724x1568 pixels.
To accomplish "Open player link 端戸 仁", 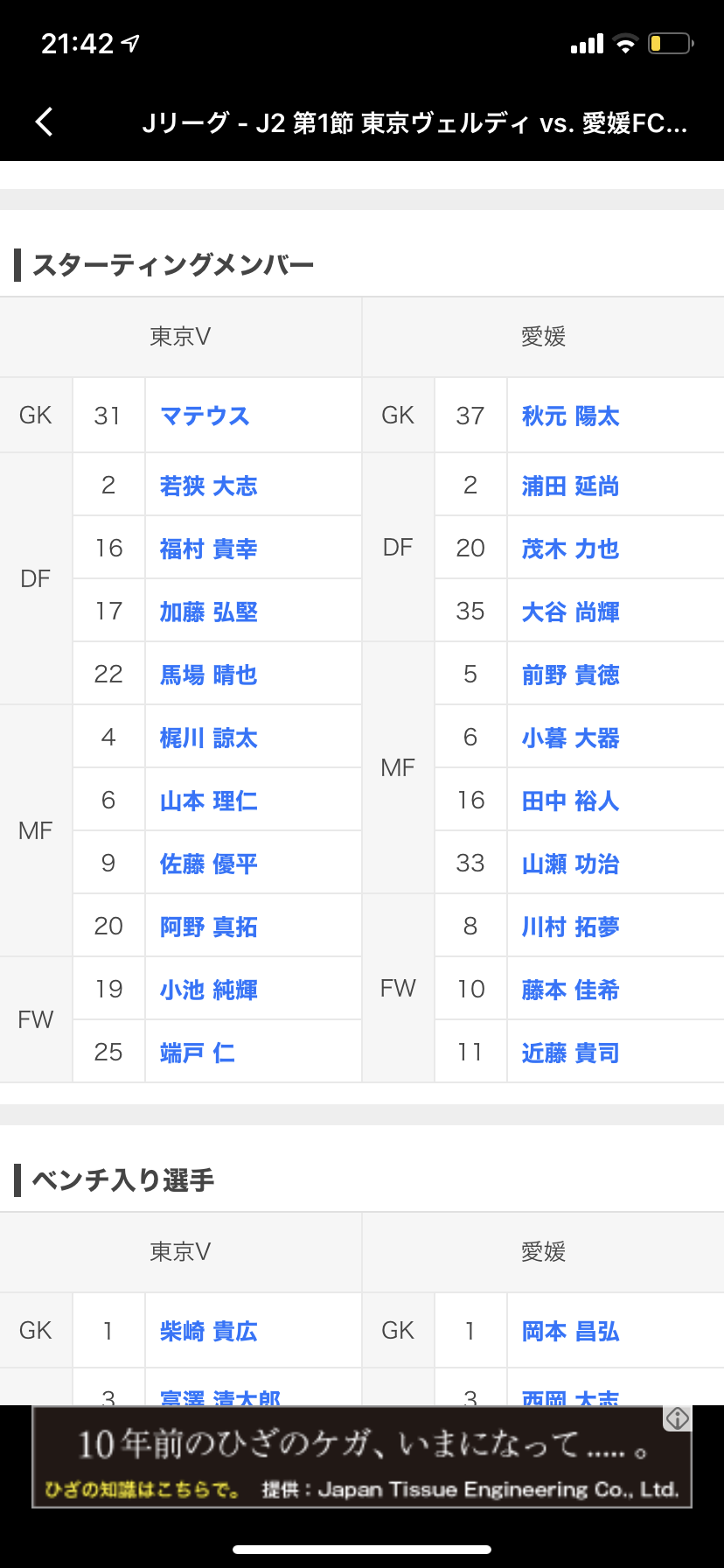I will point(198,1053).
